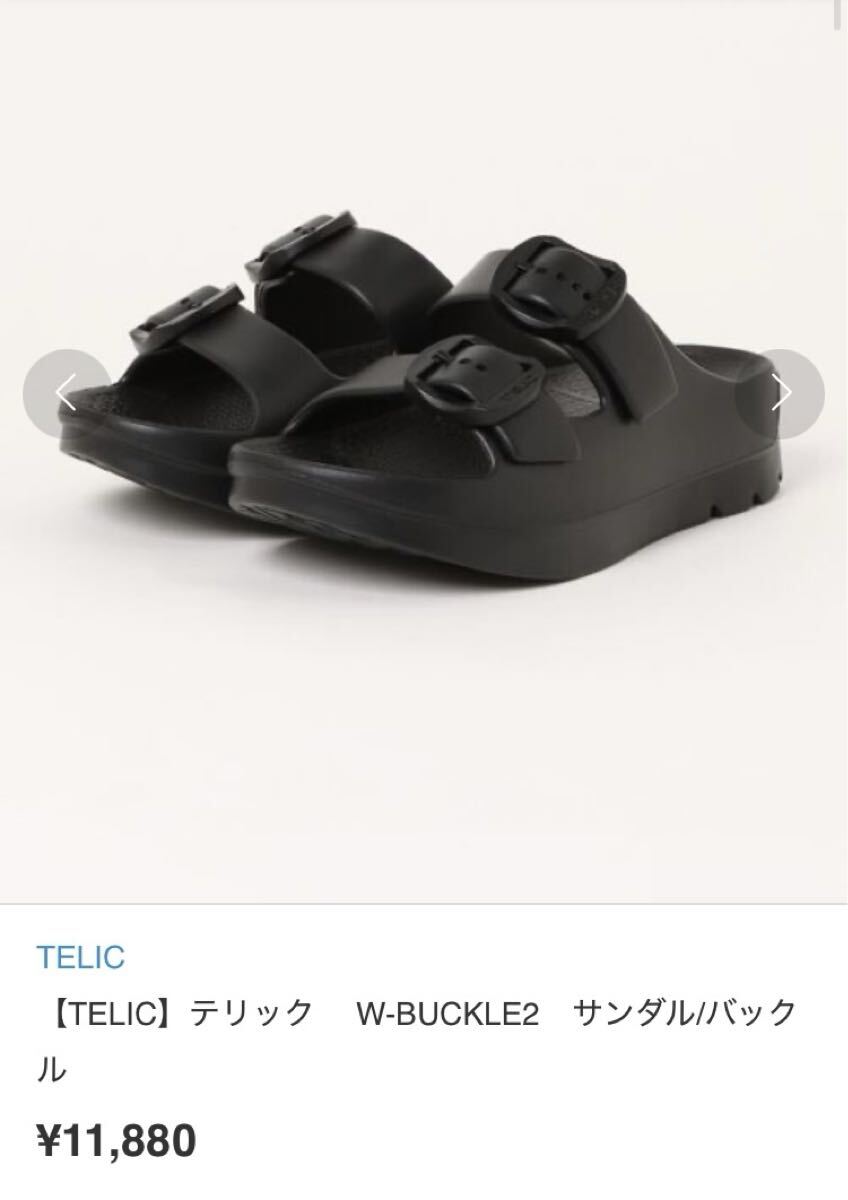The image size is (848, 1200).
Task: Show the next product image
Action: point(781,393)
